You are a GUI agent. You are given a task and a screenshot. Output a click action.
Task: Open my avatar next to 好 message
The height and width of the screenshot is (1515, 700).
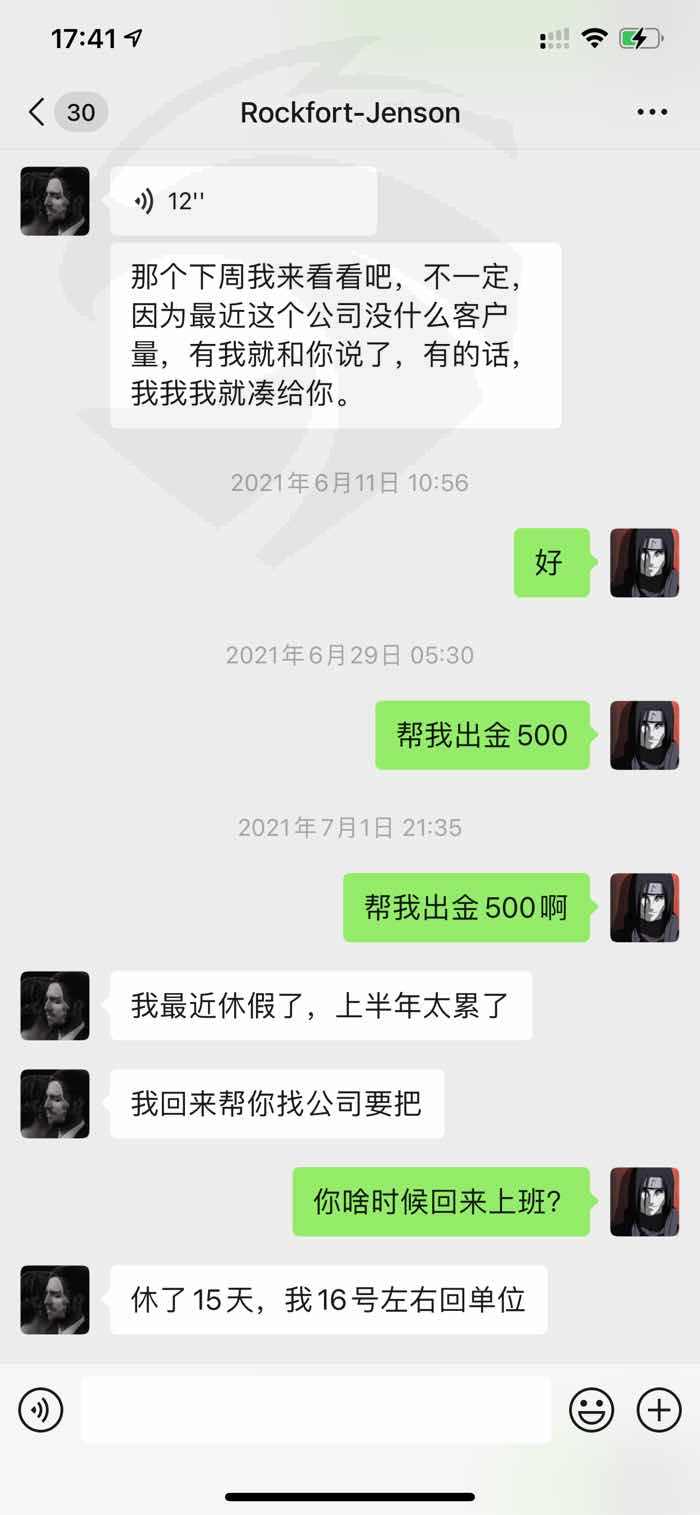click(645, 563)
